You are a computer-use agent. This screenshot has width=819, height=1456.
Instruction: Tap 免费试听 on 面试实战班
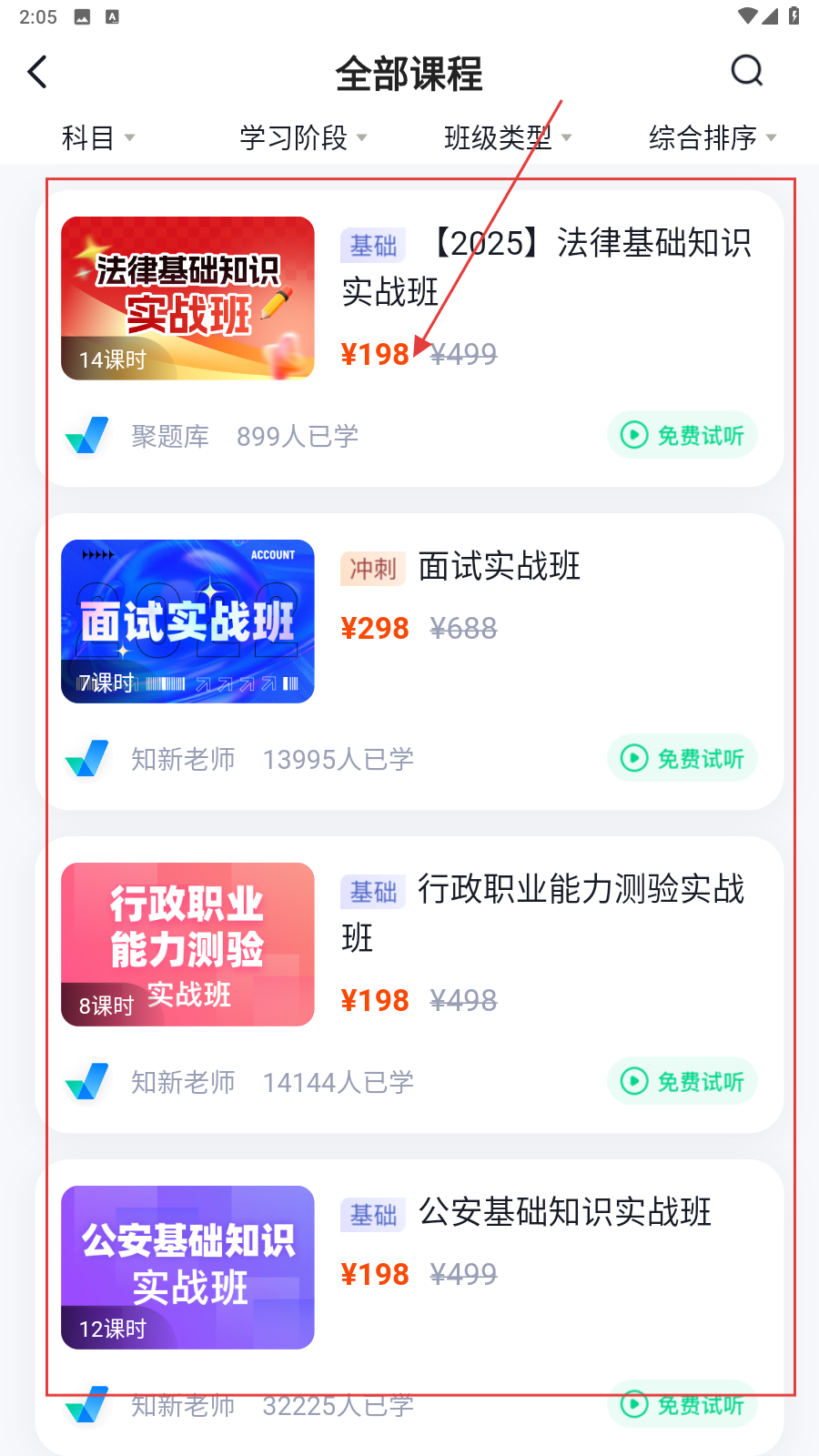click(x=682, y=759)
